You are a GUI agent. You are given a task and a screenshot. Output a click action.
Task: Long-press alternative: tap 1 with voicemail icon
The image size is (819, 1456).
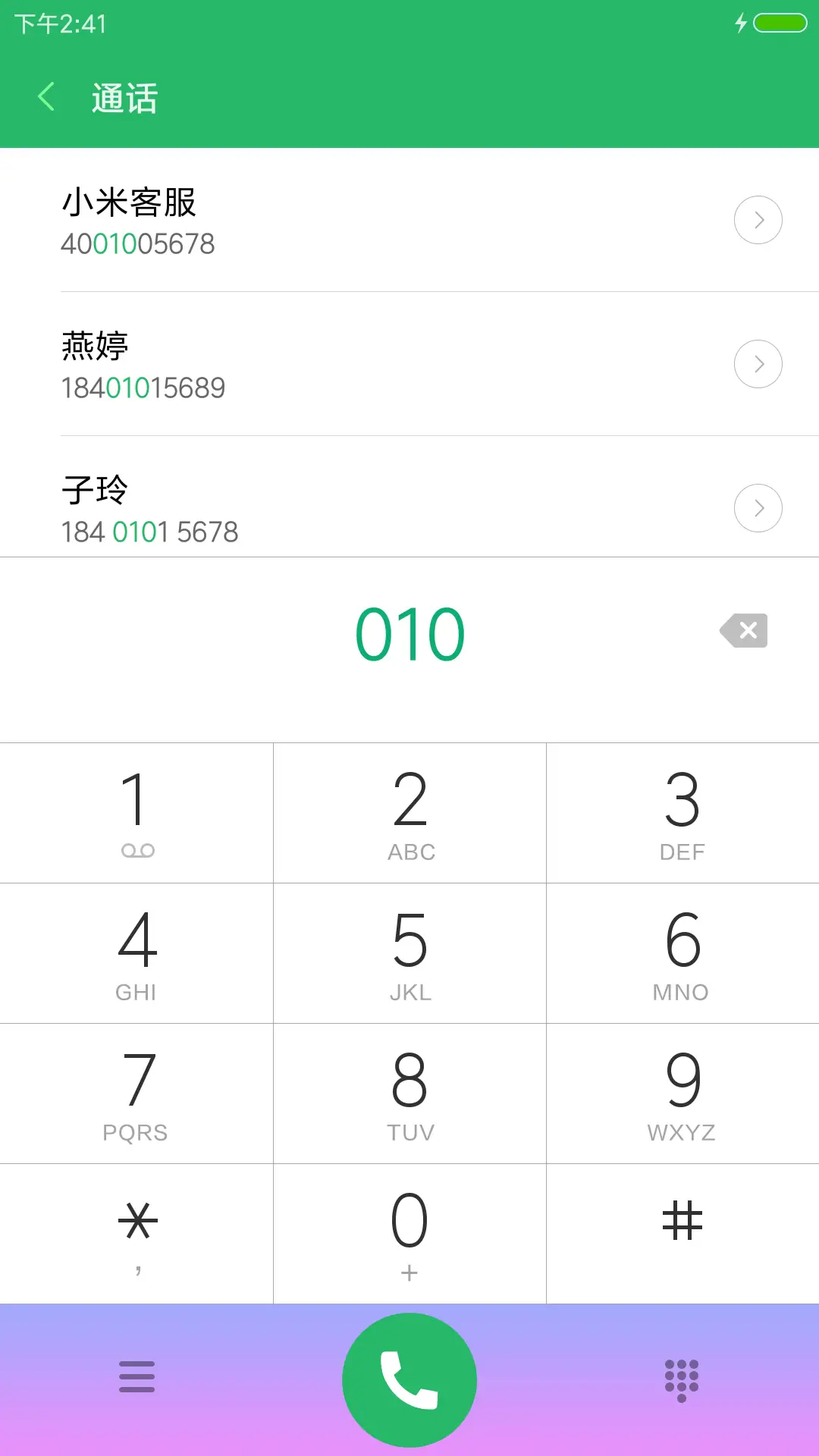tap(136, 811)
